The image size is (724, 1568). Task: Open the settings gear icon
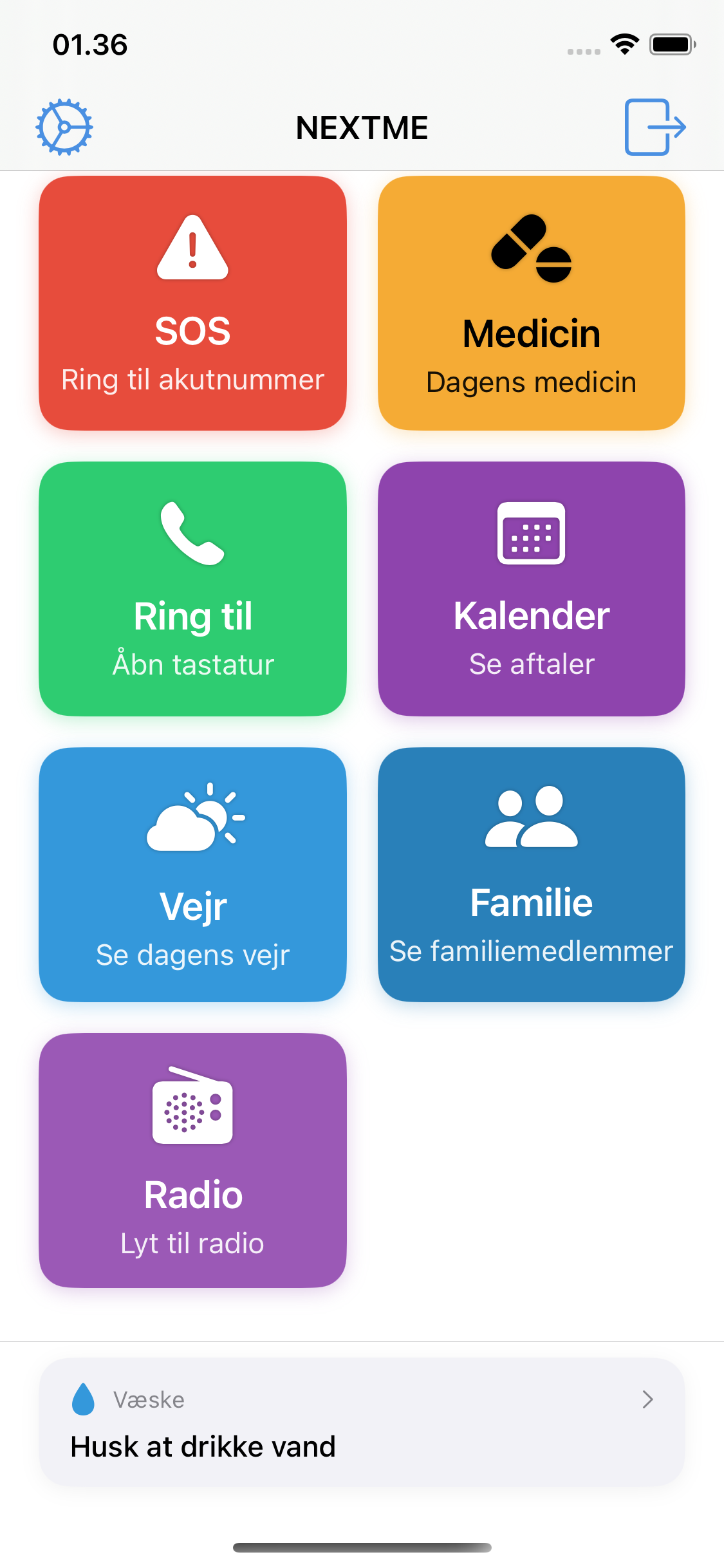pos(64,127)
